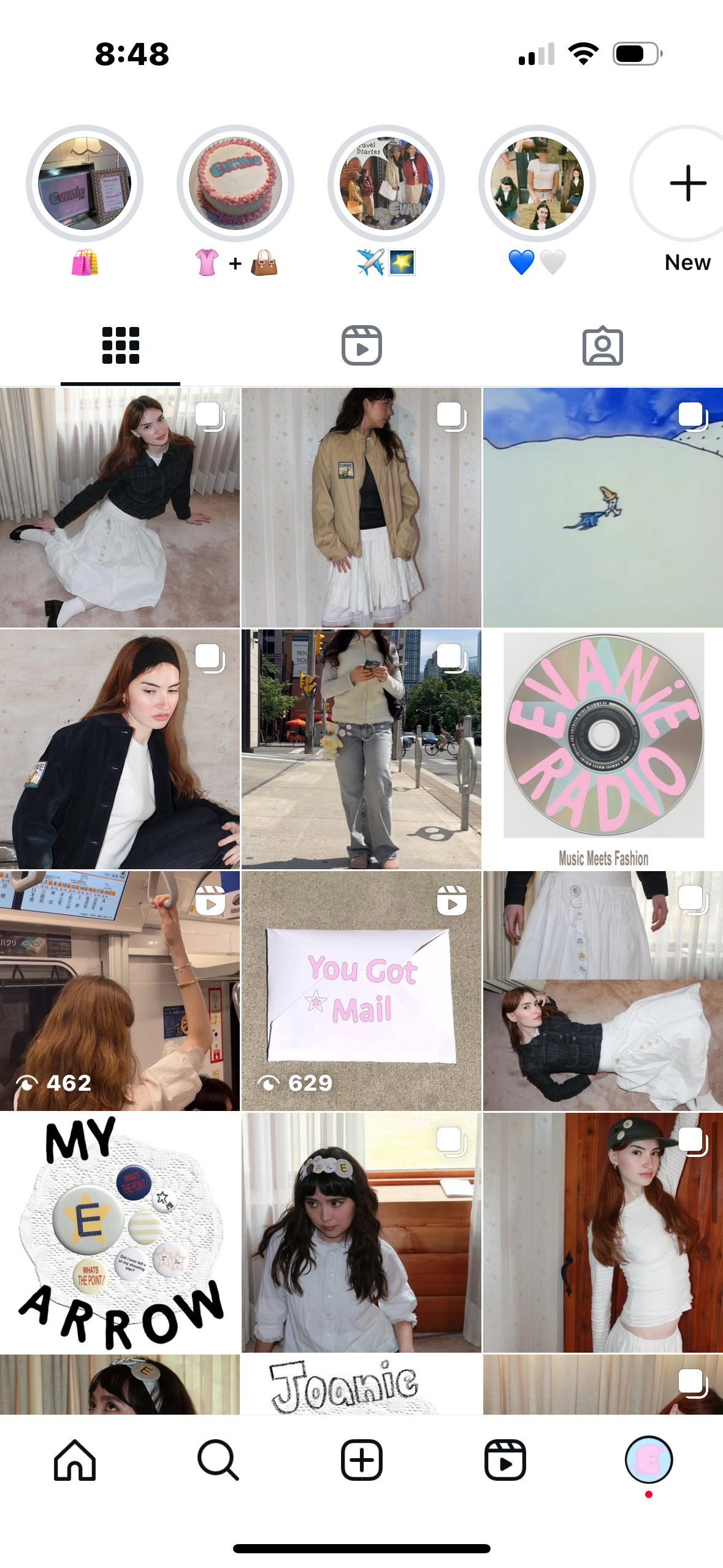View the tan jacket outfit post
723x1568 pixels.
pyautogui.click(x=361, y=507)
